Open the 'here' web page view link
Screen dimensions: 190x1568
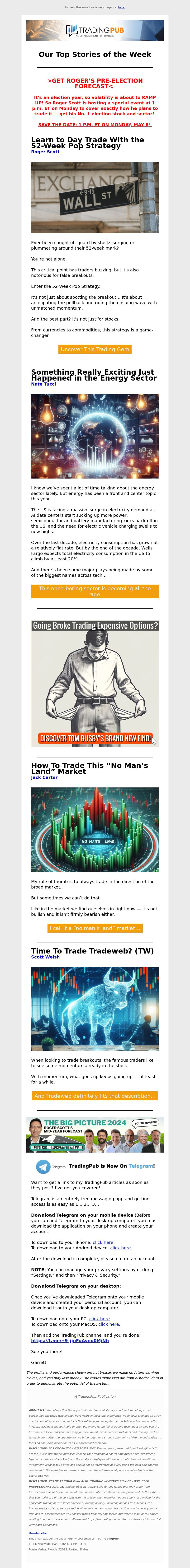(x=121, y=7)
